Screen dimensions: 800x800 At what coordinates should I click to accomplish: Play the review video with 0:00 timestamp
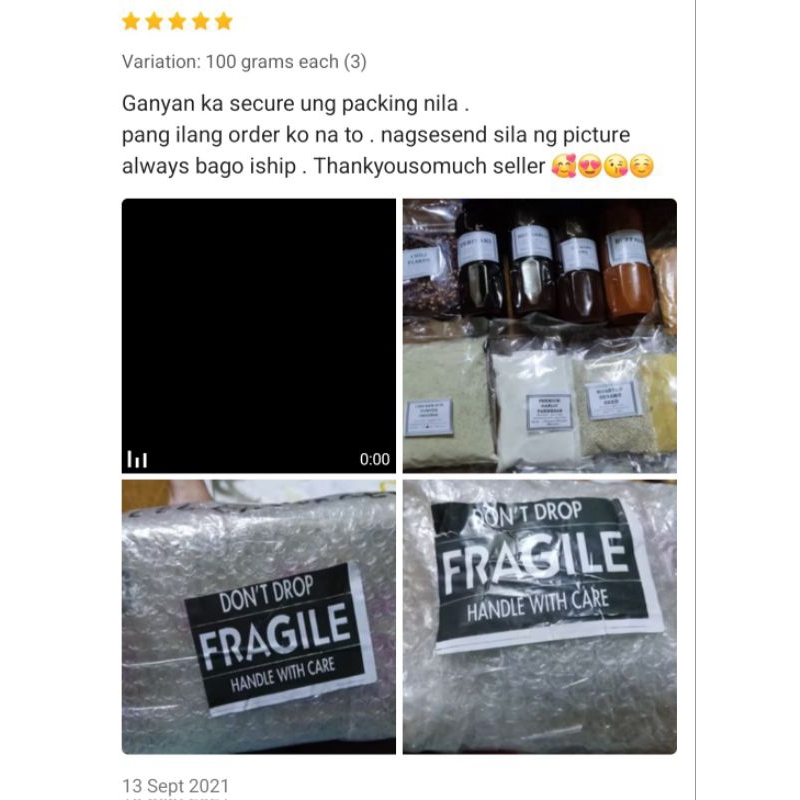click(x=259, y=336)
